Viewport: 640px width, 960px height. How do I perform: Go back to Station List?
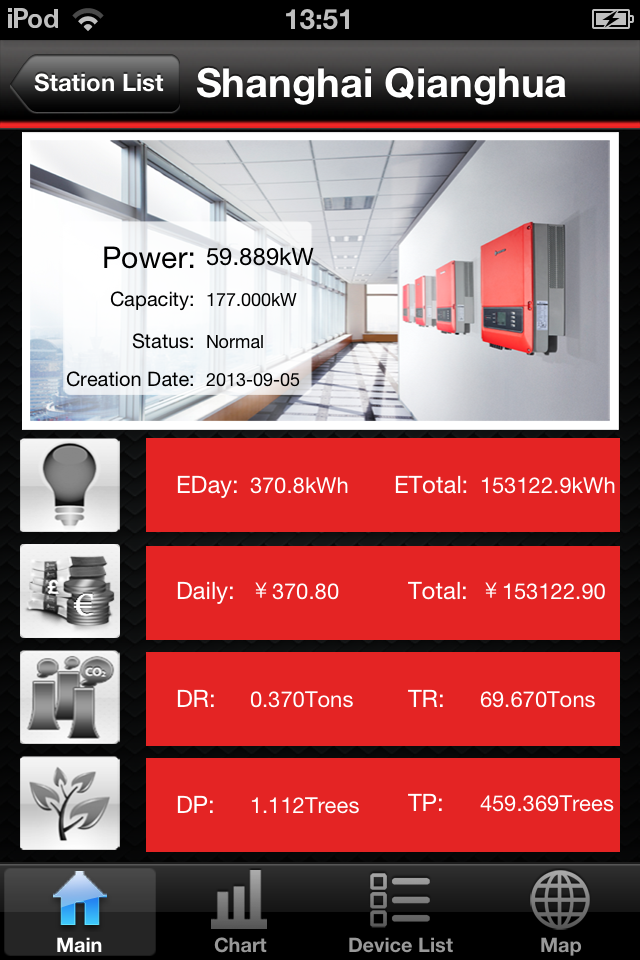click(x=95, y=83)
